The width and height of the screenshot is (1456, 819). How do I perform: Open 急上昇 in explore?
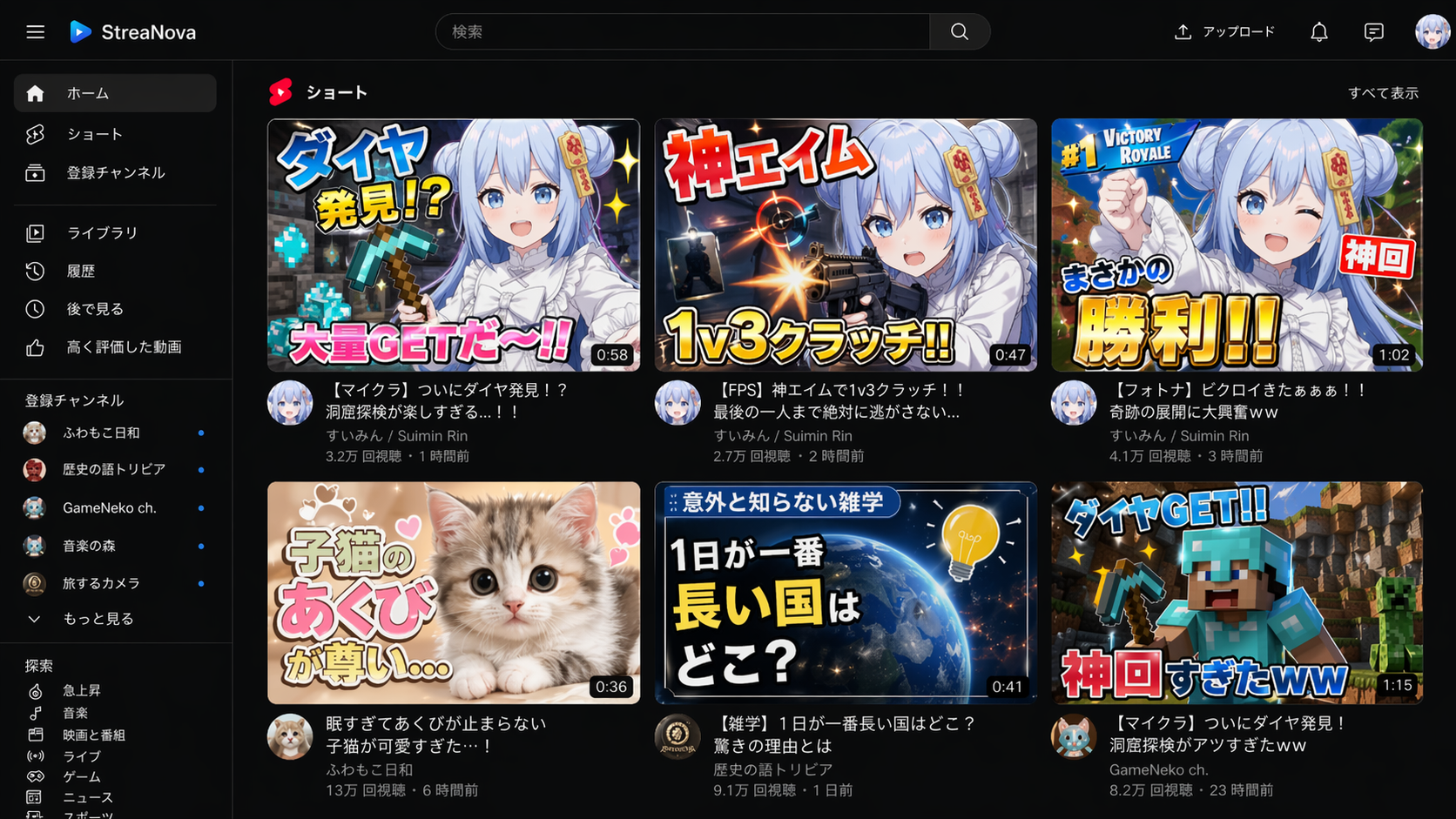pyautogui.click(x=81, y=690)
